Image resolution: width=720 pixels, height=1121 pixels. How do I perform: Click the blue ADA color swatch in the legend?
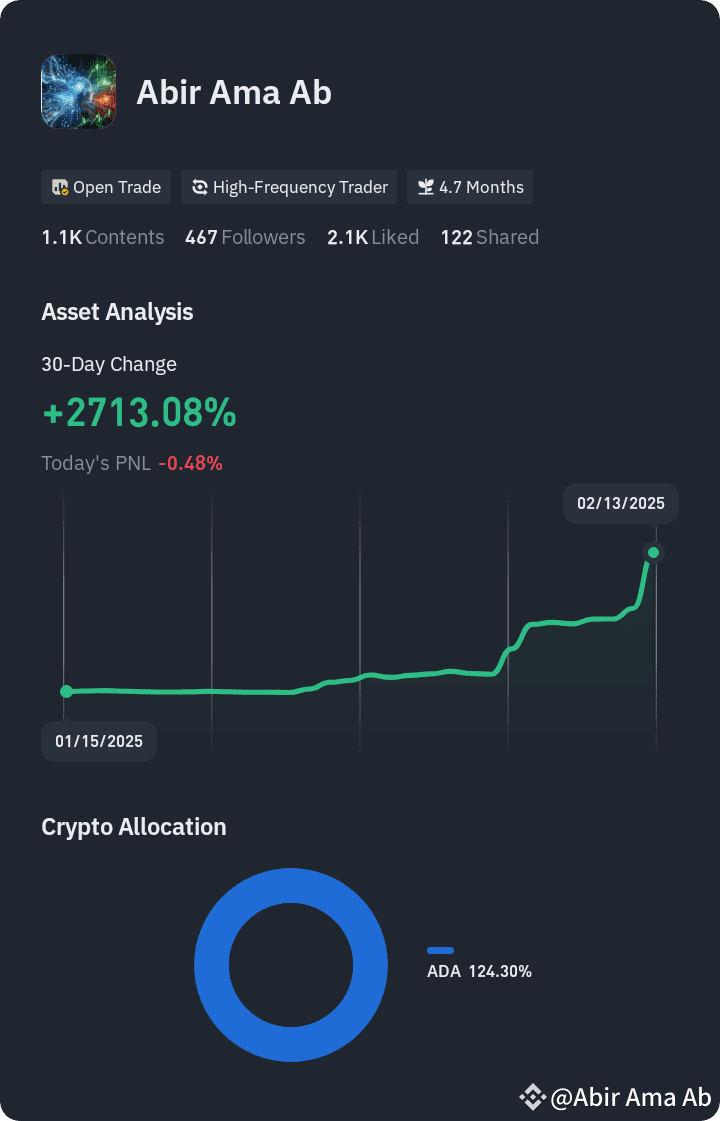tap(440, 951)
